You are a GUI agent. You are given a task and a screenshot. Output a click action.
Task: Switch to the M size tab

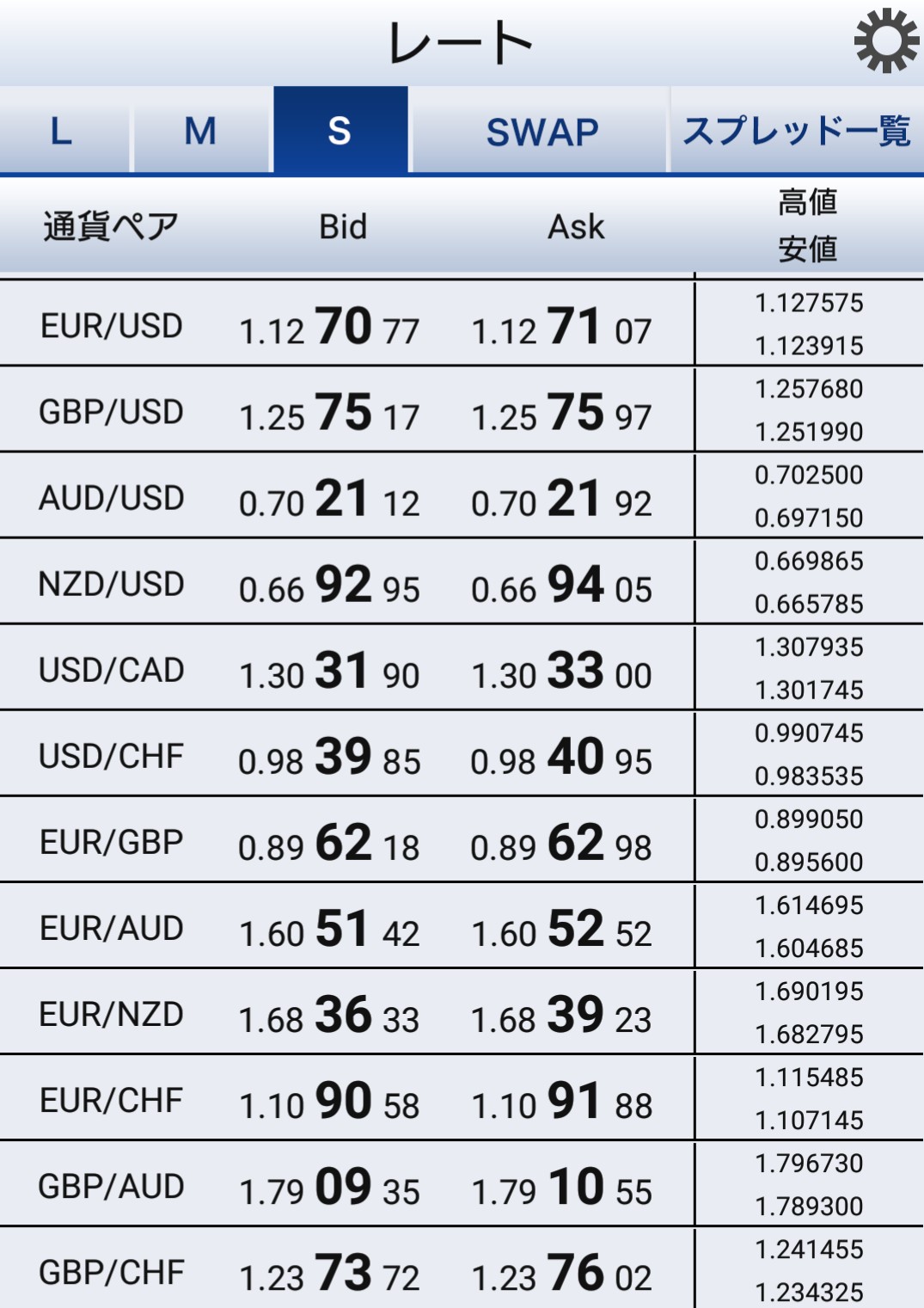pyautogui.click(x=200, y=132)
